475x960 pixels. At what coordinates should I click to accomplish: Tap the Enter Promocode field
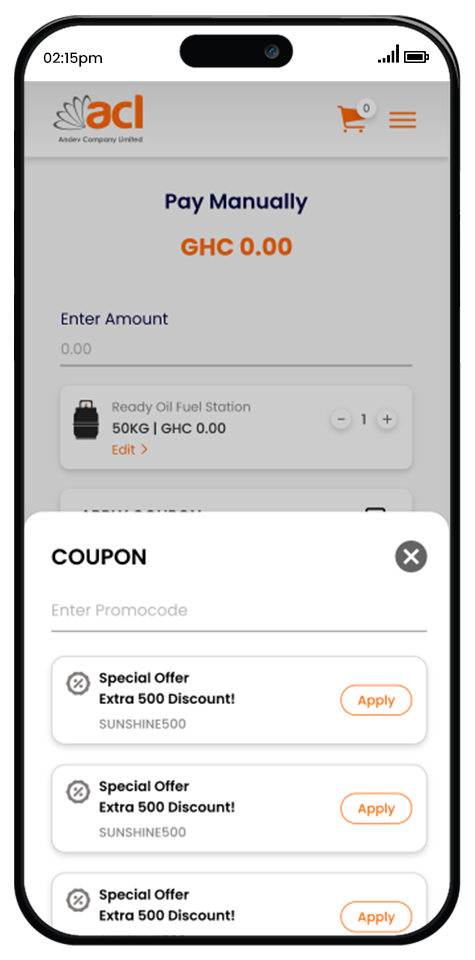(x=239, y=610)
